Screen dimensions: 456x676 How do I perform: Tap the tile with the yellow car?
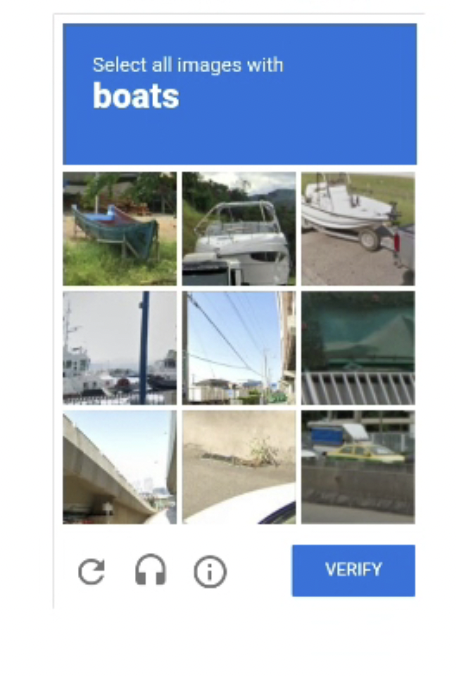pyautogui.click(x=358, y=467)
